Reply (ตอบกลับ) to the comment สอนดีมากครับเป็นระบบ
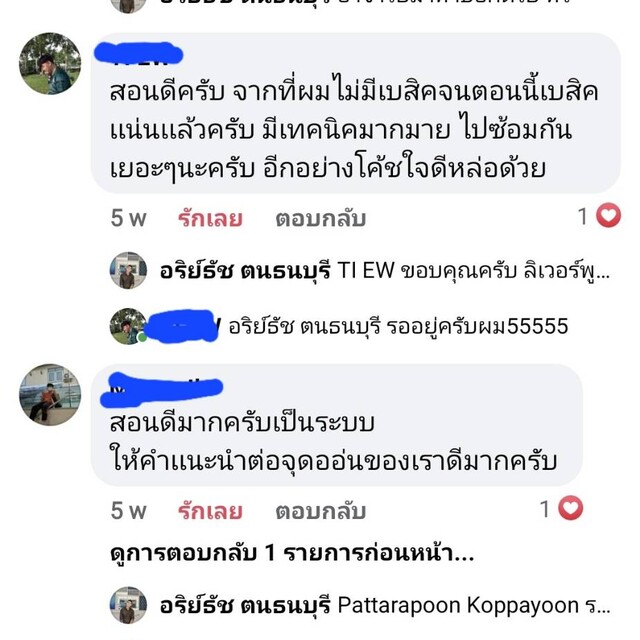The height and width of the screenshot is (640, 640). 320,511
